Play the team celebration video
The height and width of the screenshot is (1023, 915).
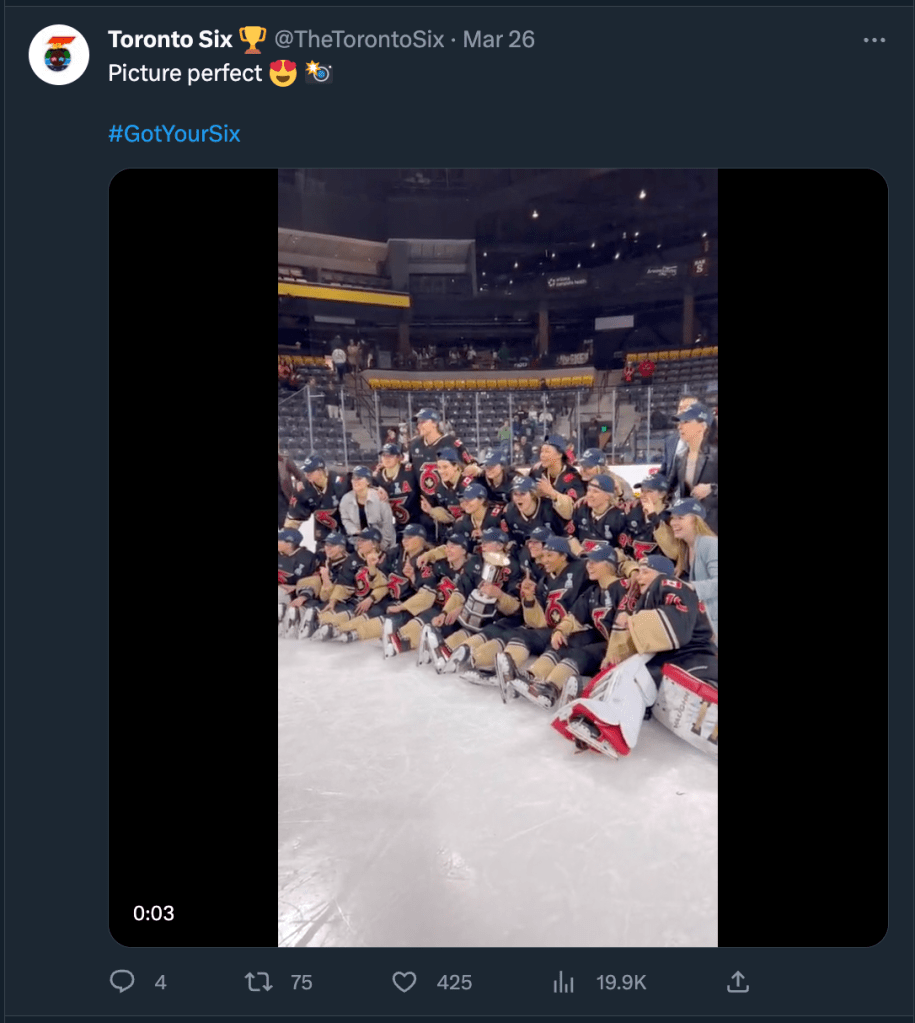(497, 557)
